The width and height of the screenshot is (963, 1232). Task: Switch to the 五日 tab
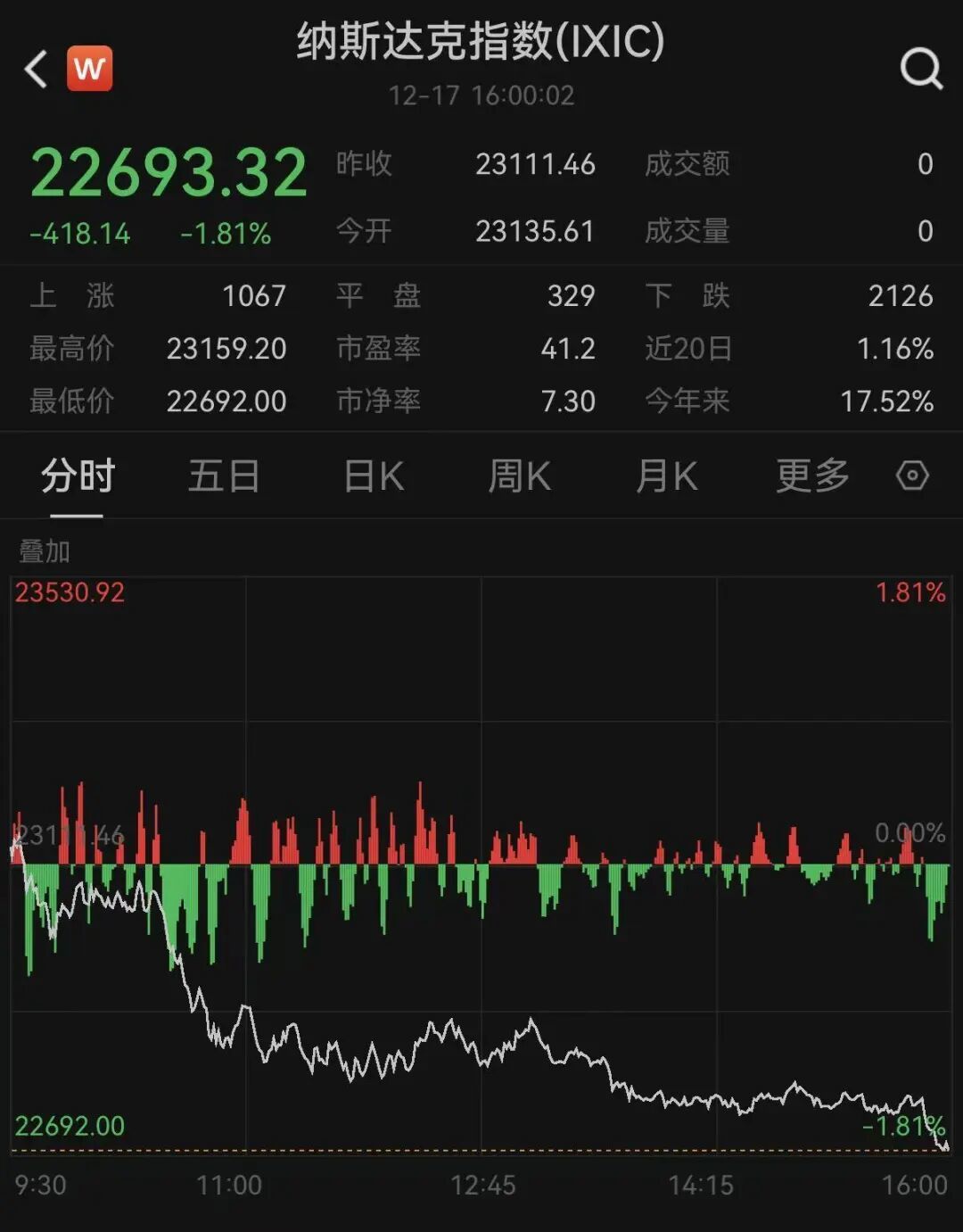224,476
